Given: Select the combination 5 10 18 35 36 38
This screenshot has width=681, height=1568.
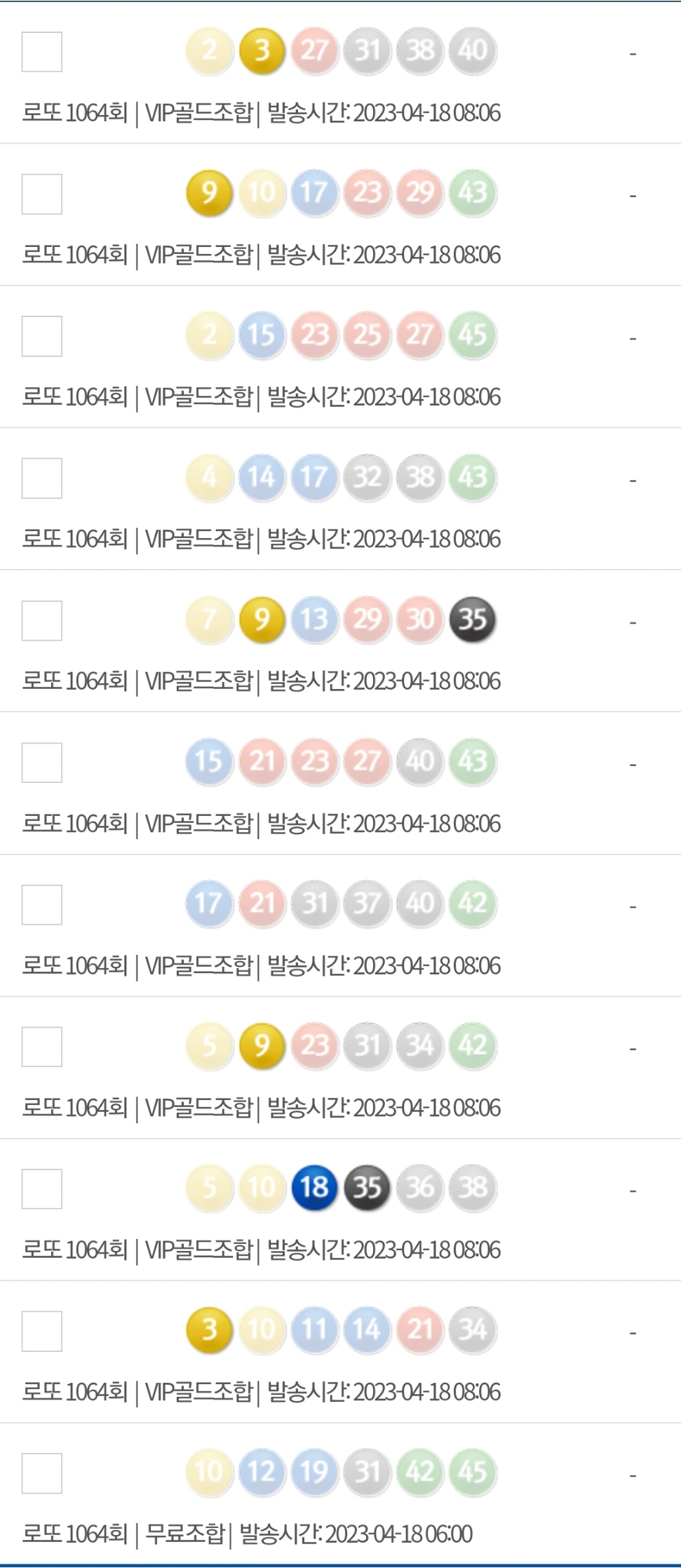Looking at the screenshot, I should pos(42,1189).
